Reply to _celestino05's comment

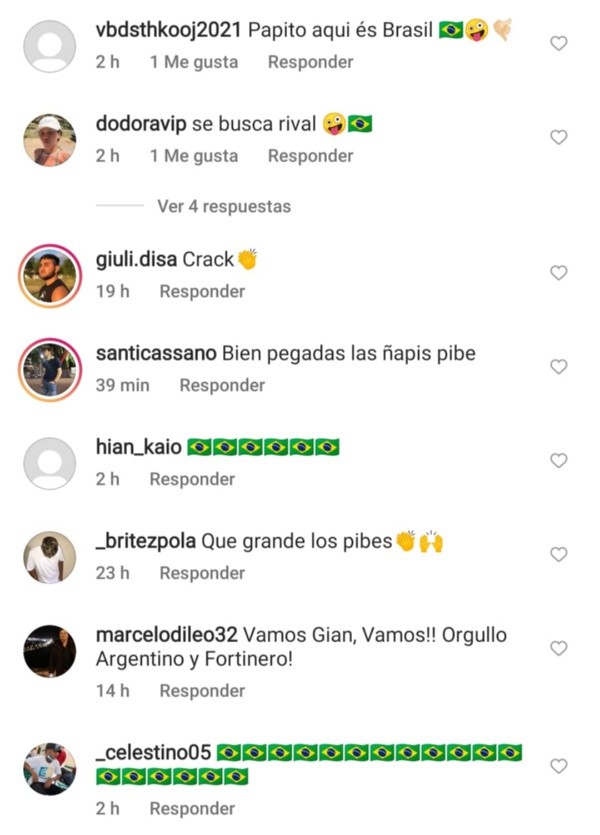tap(192, 809)
